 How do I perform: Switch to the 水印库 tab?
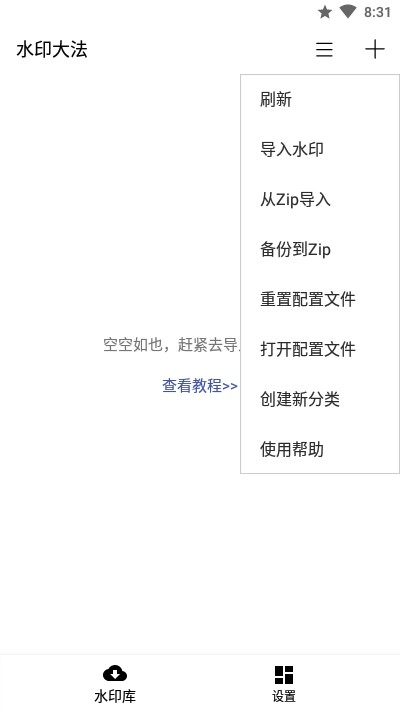point(115,683)
